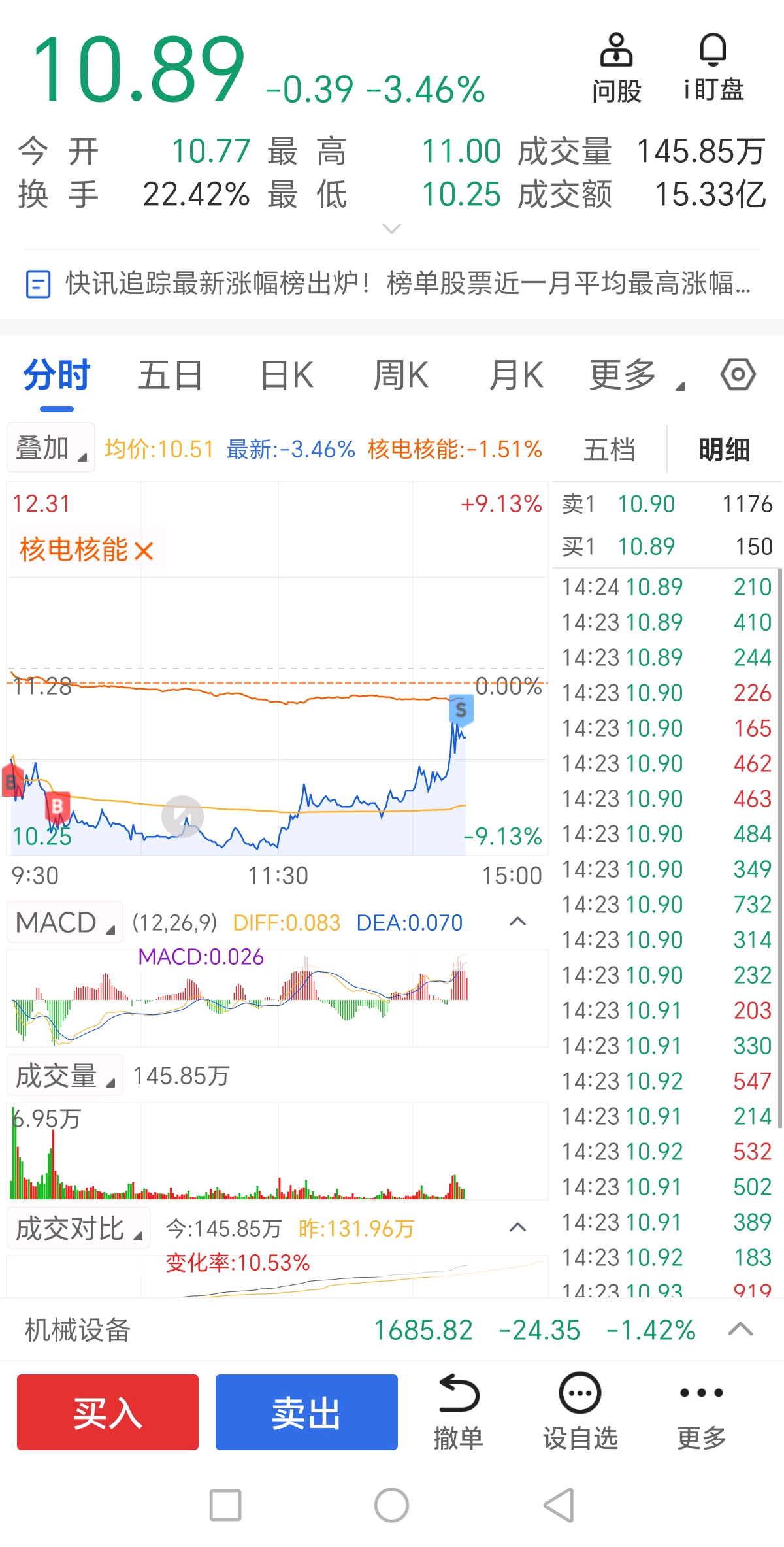Open the 更多 chart period dropdown
The height and width of the screenshot is (1547, 784).
click(x=637, y=376)
